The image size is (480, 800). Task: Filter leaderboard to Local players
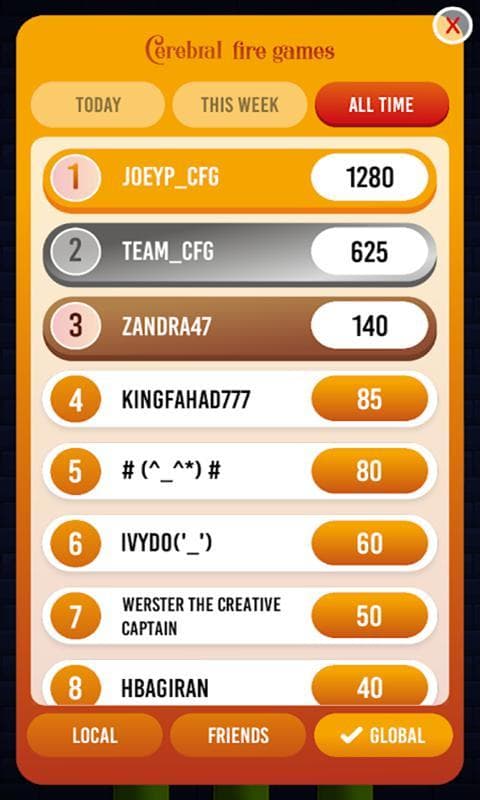click(95, 735)
